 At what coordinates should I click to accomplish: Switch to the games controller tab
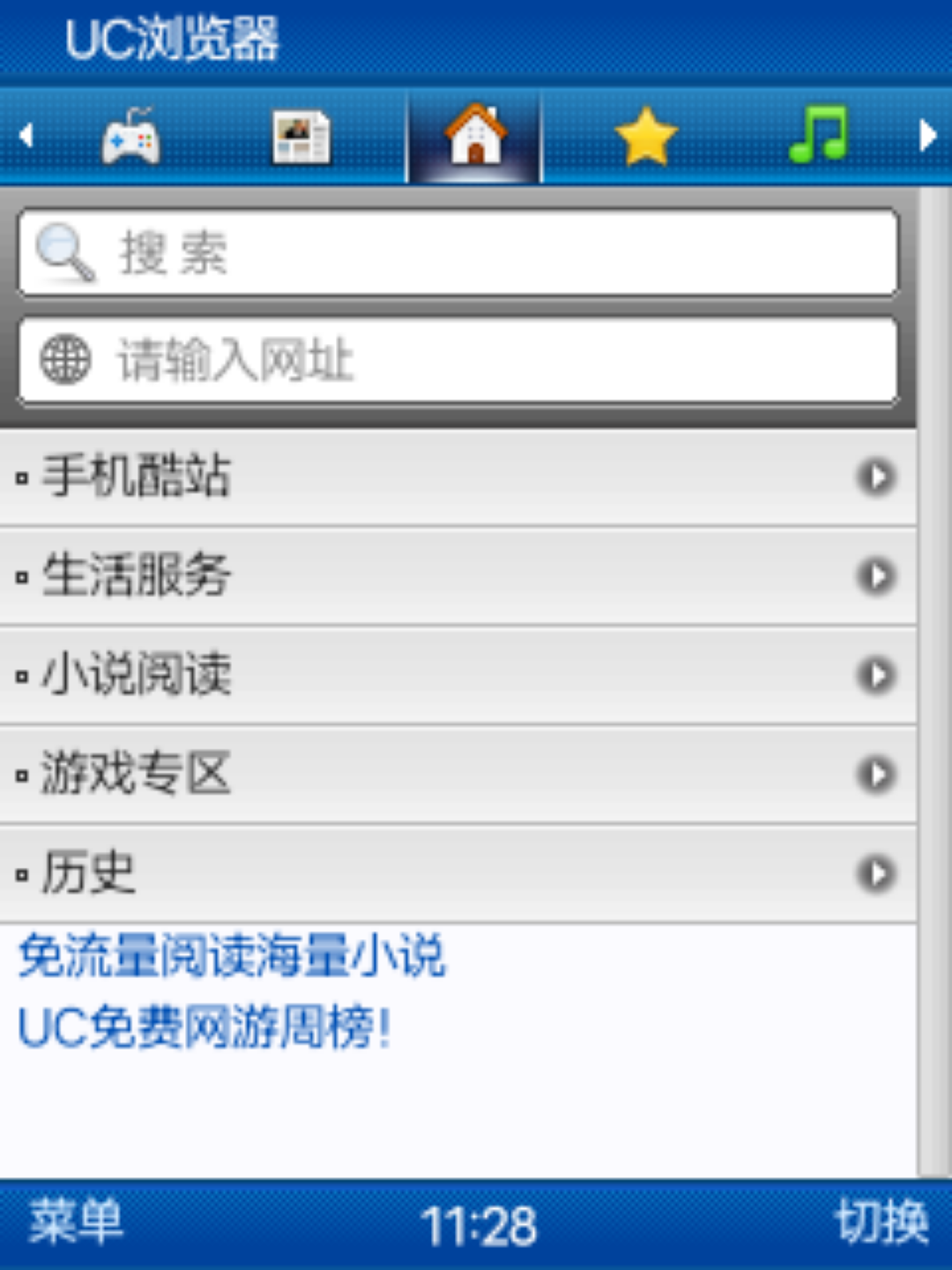pyautogui.click(x=130, y=137)
